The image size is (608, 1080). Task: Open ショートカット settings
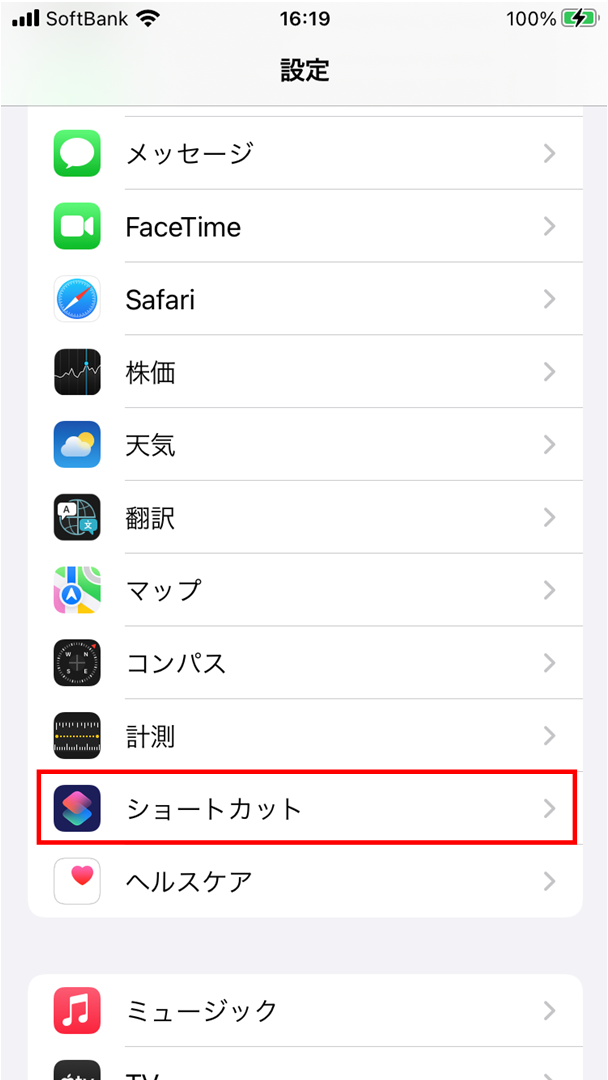pyautogui.click(x=304, y=808)
